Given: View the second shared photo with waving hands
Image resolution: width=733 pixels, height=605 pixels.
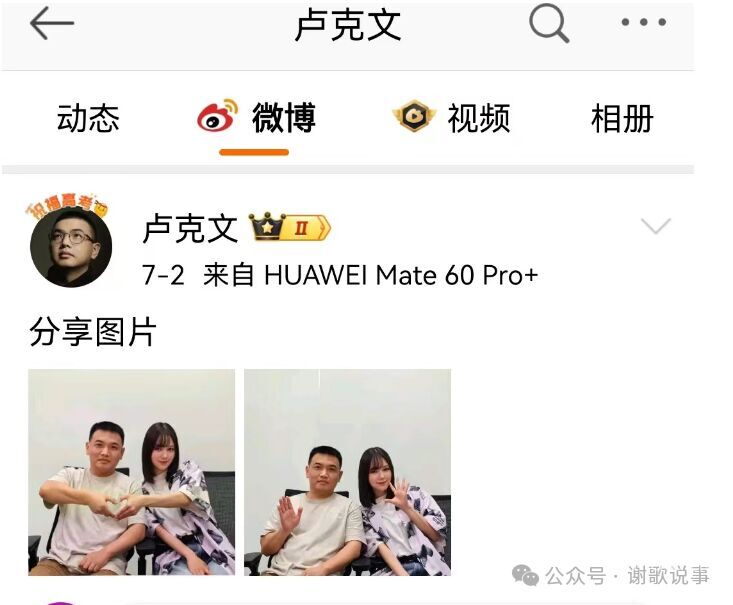Looking at the screenshot, I should [347, 472].
